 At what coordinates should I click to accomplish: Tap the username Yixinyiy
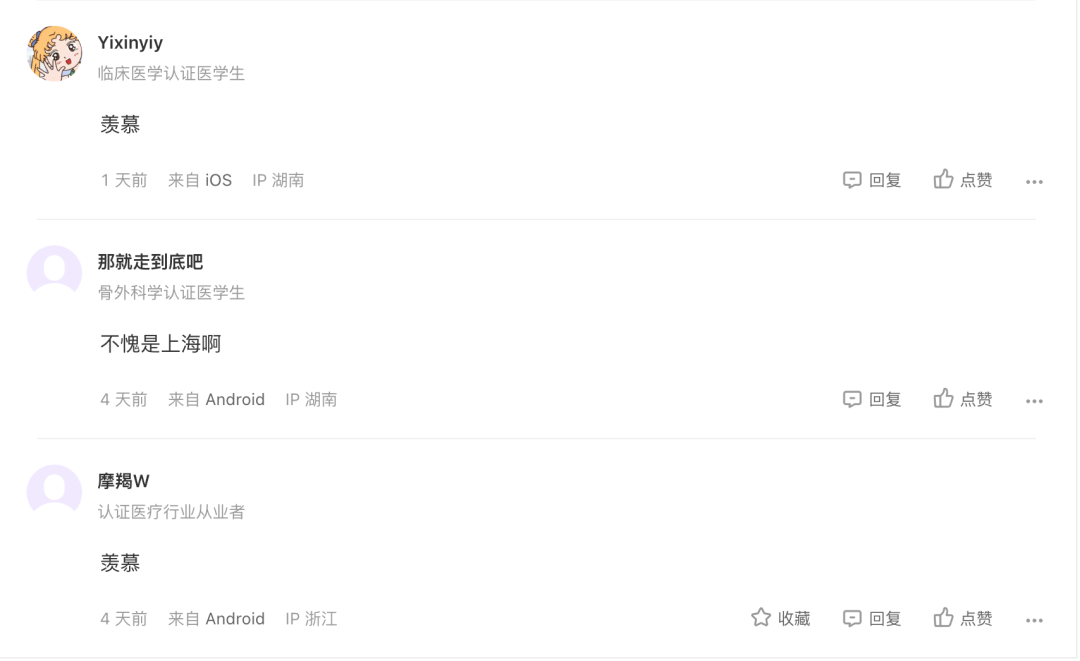point(130,43)
